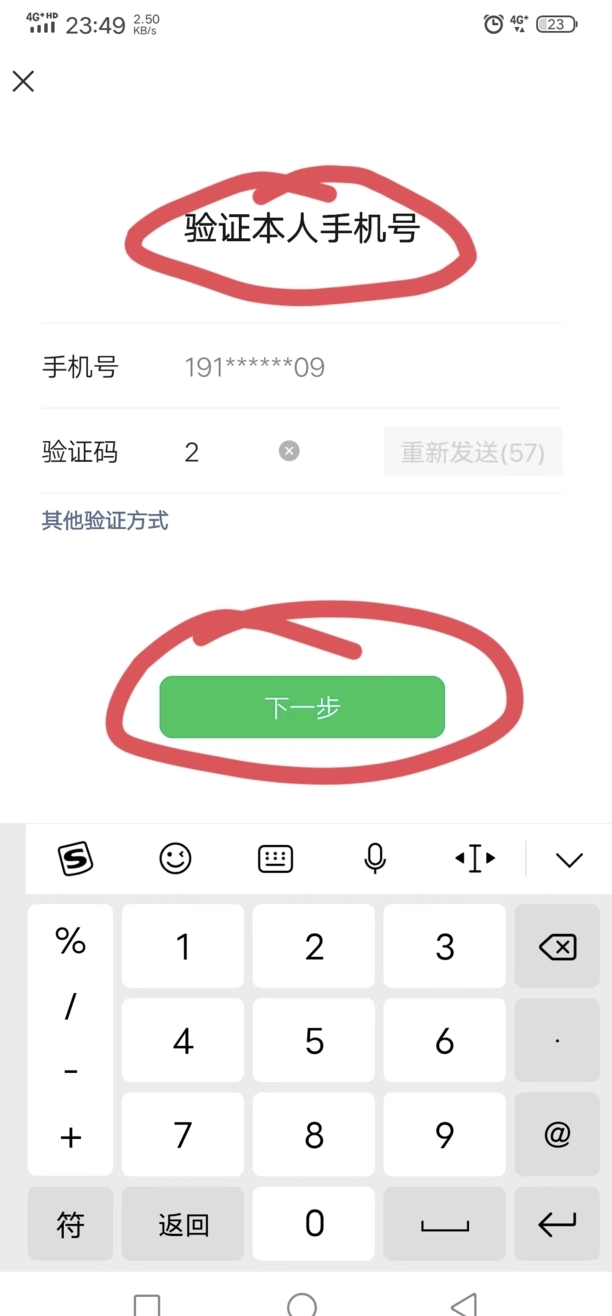Open the emoji panel on keyboard
Screen dimensions: 612x1316
pos(175,858)
